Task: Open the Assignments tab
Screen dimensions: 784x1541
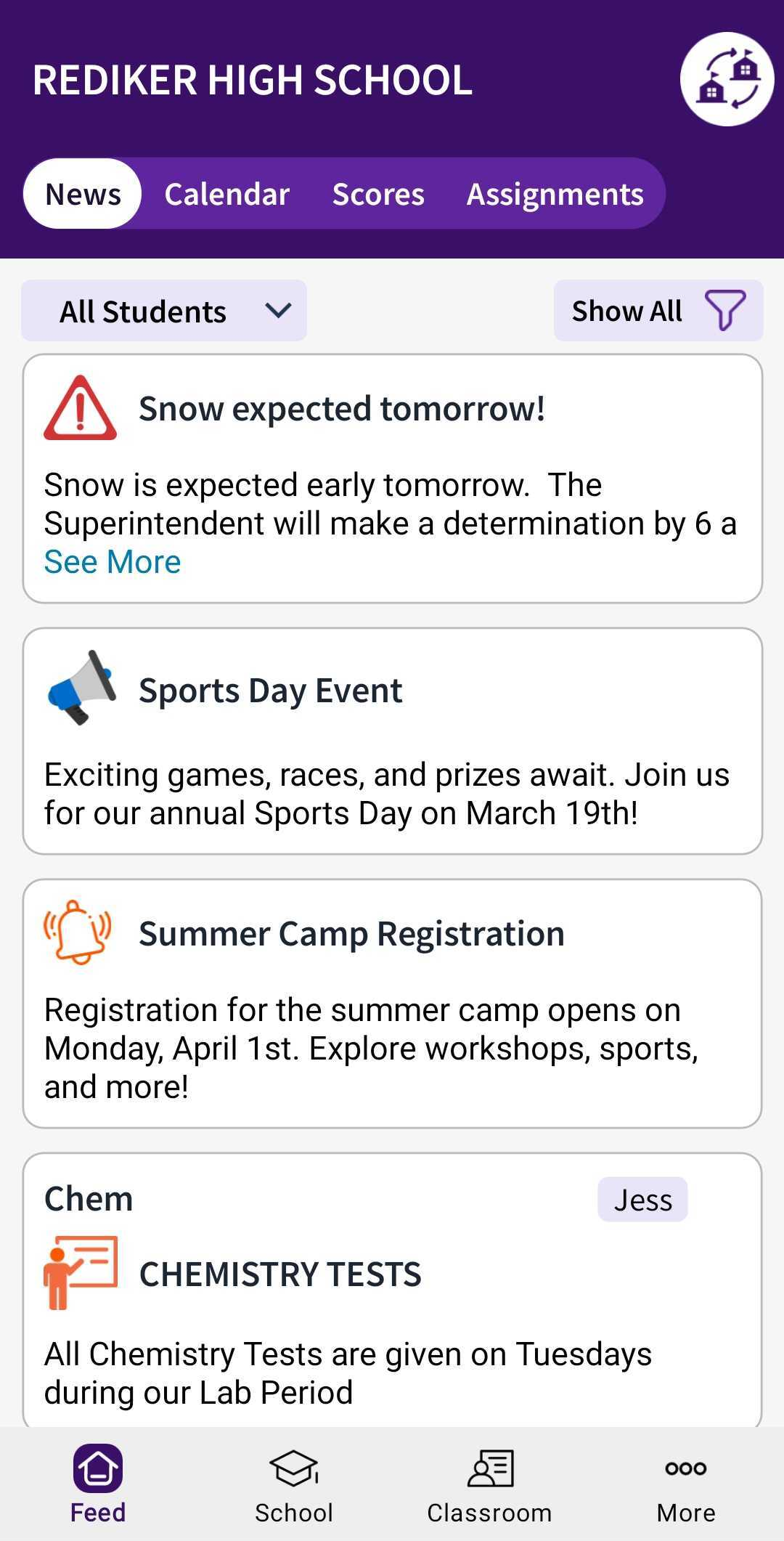Action: (x=555, y=194)
